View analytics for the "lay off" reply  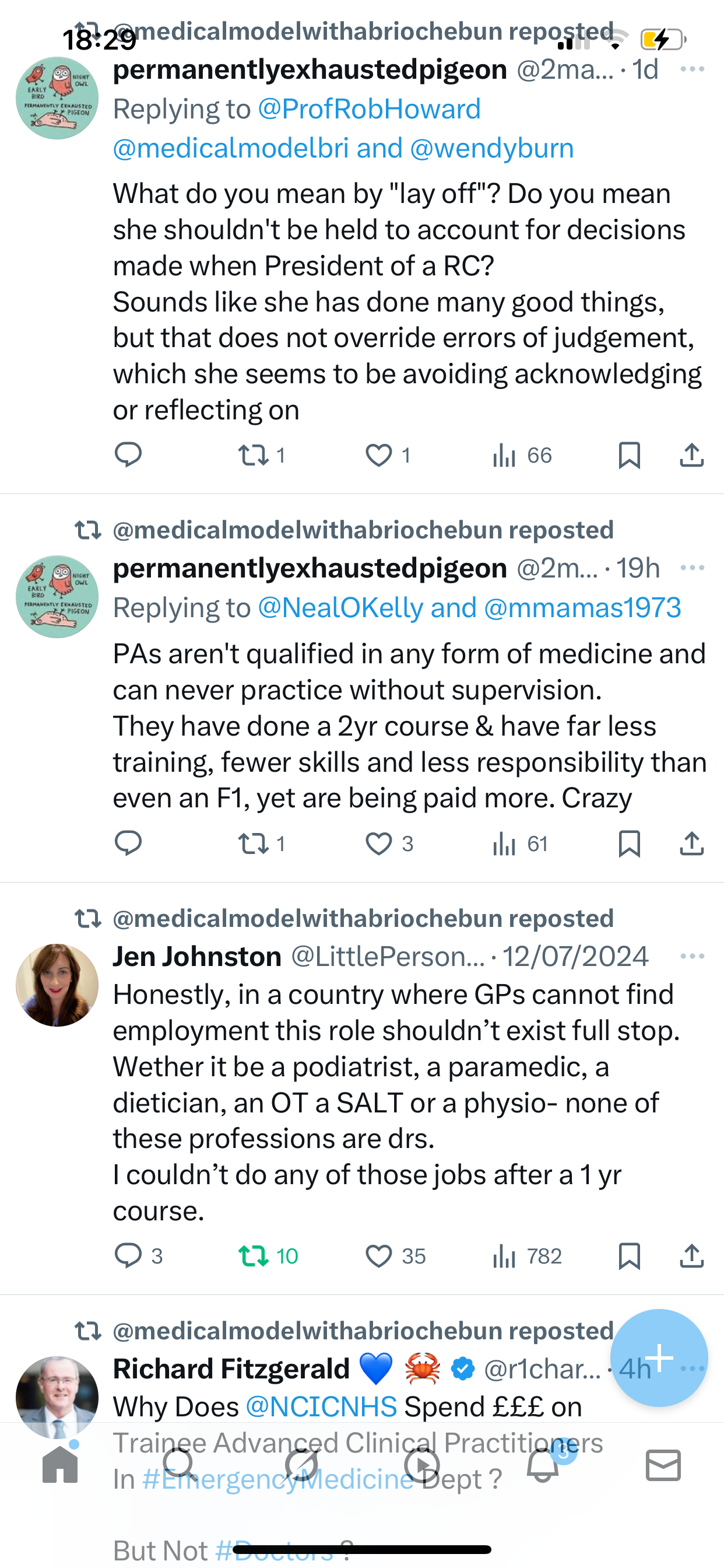504,456
